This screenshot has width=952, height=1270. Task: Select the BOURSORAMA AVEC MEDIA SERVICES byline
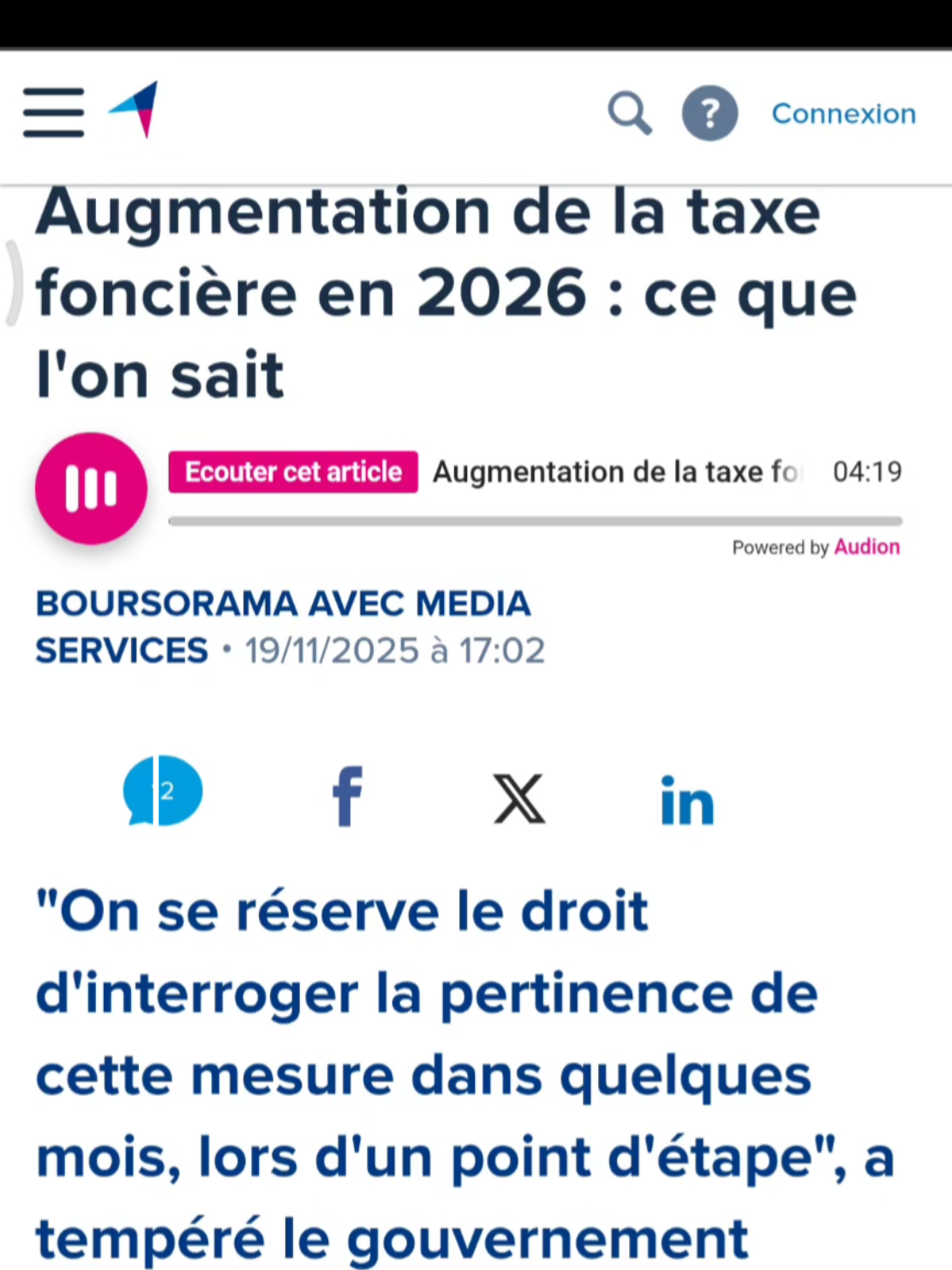283,604
